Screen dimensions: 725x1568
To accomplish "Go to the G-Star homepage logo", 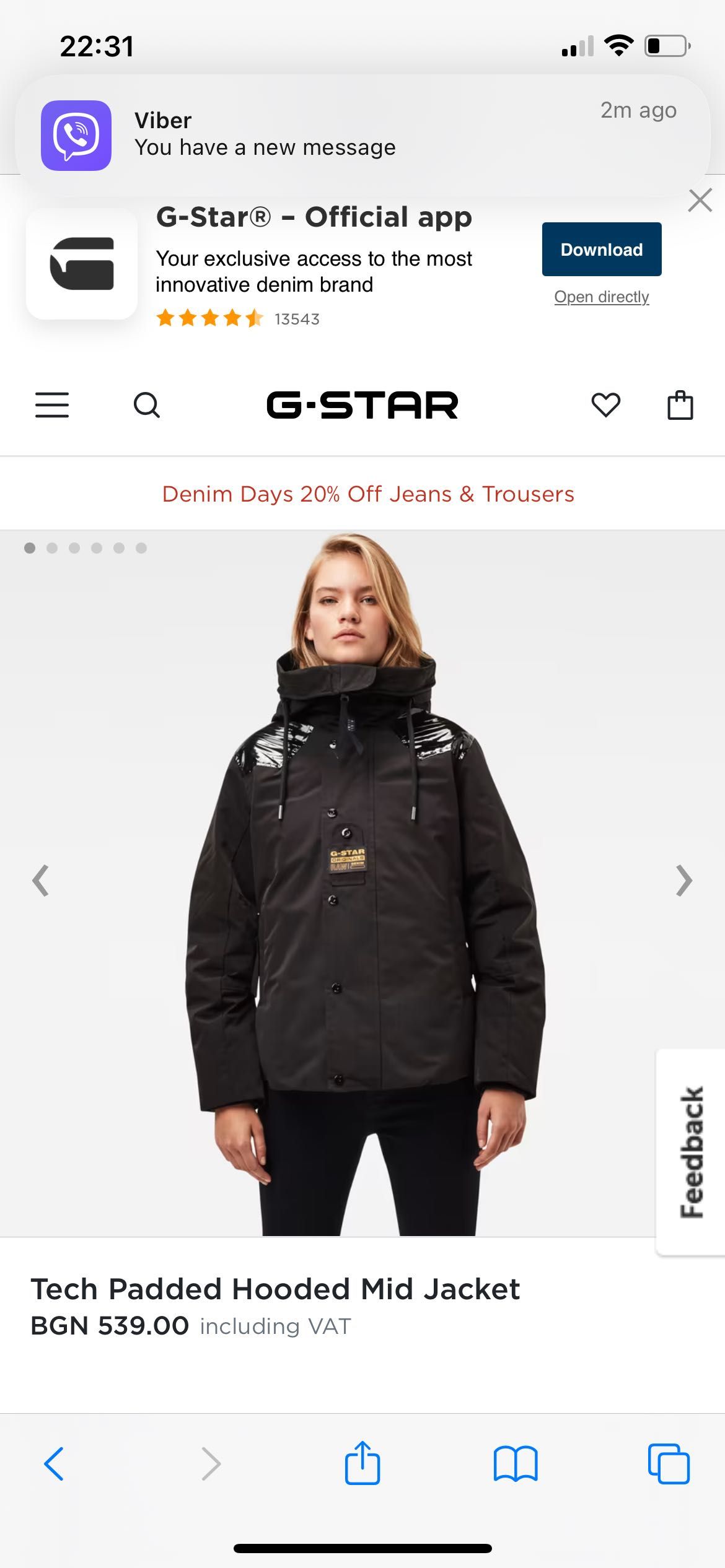I will 362,406.
